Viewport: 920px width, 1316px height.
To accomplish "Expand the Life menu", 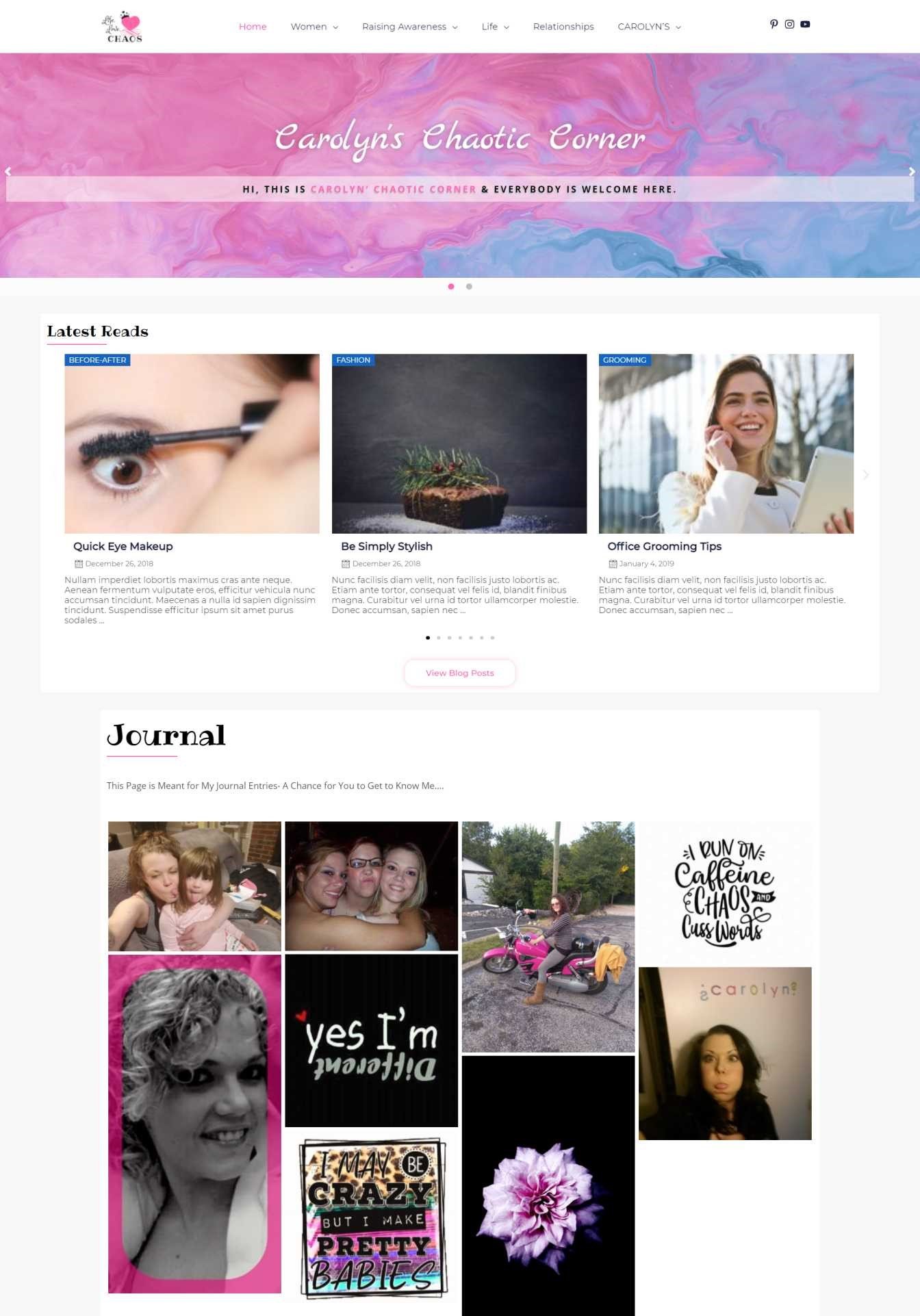I will 495,27.
